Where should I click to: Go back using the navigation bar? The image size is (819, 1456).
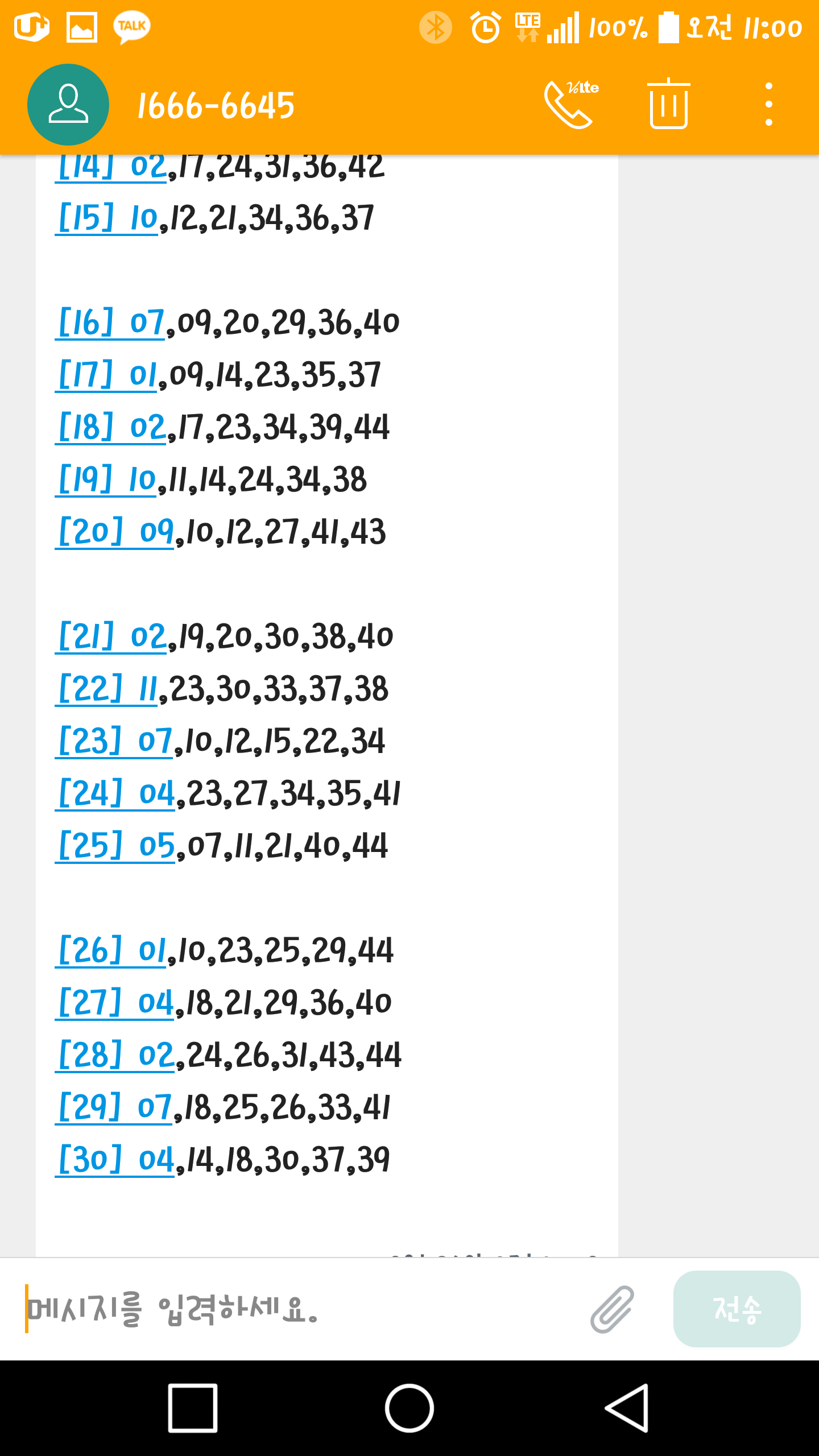click(x=627, y=1408)
